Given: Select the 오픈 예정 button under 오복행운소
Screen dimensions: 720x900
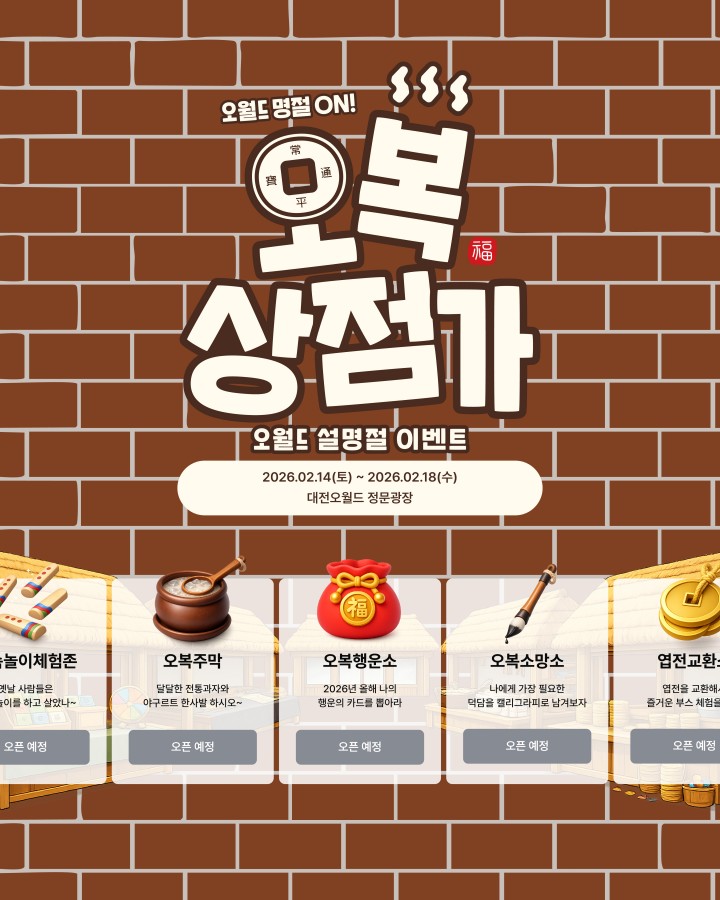Looking at the screenshot, I should pos(359,747).
